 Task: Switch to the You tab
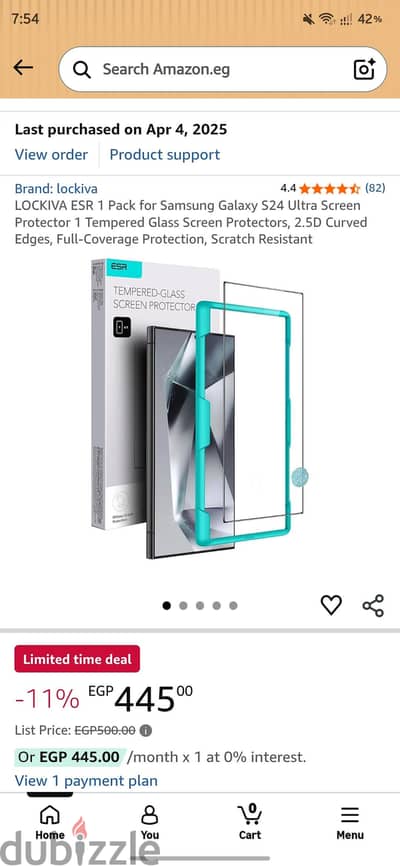tap(149, 822)
